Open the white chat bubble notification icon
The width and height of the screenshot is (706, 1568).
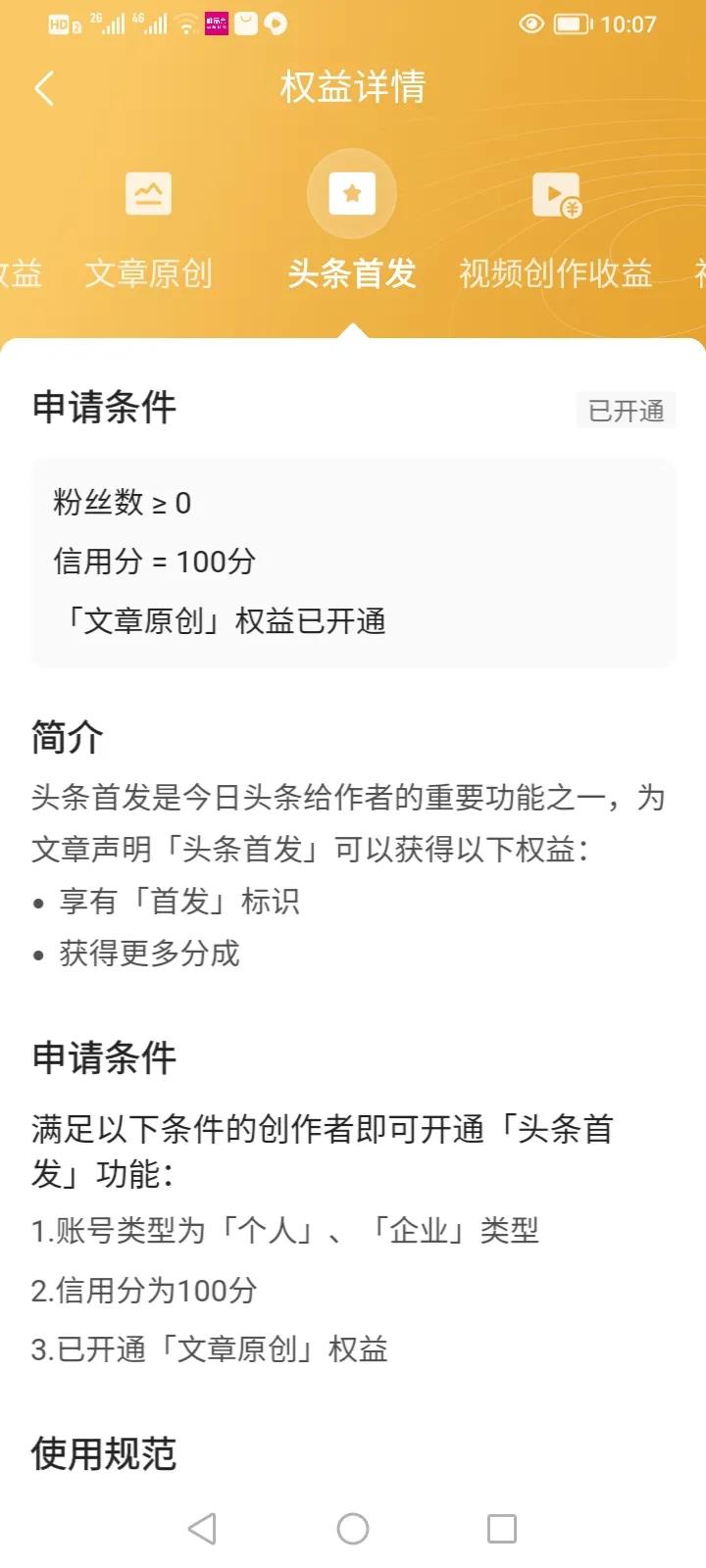click(x=248, y=24)
